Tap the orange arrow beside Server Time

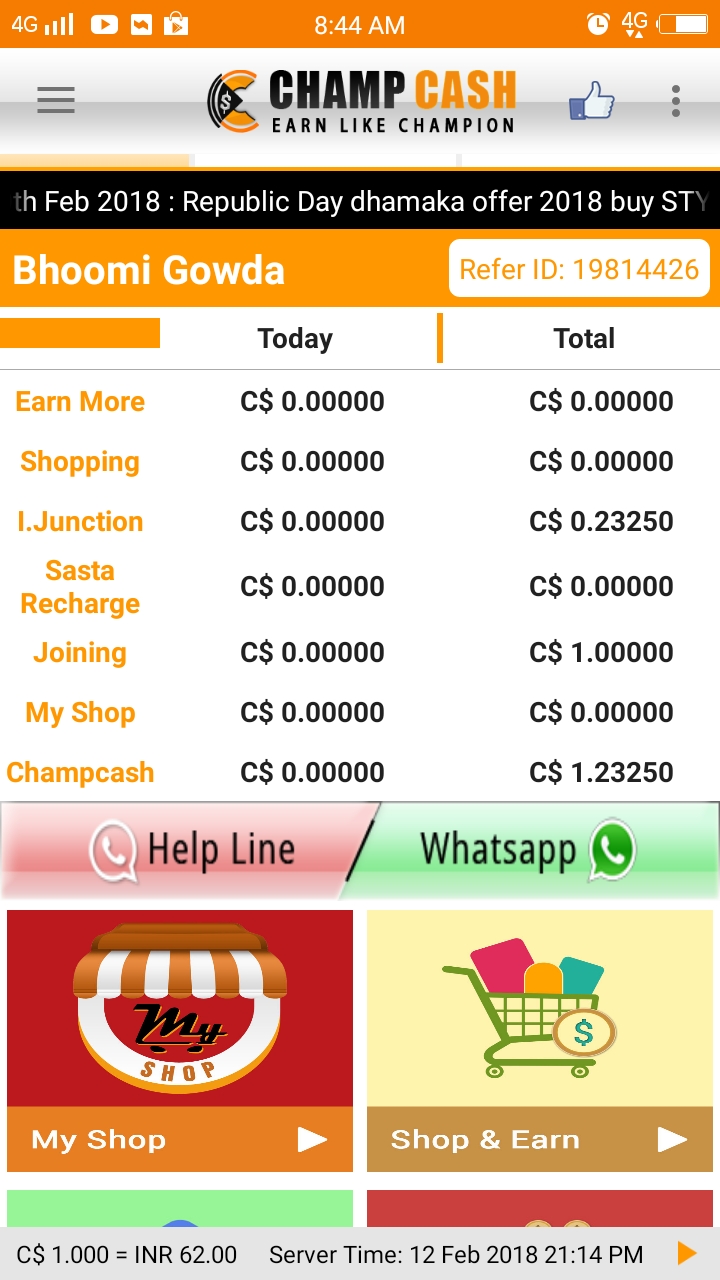click(x=687, y=1253)
